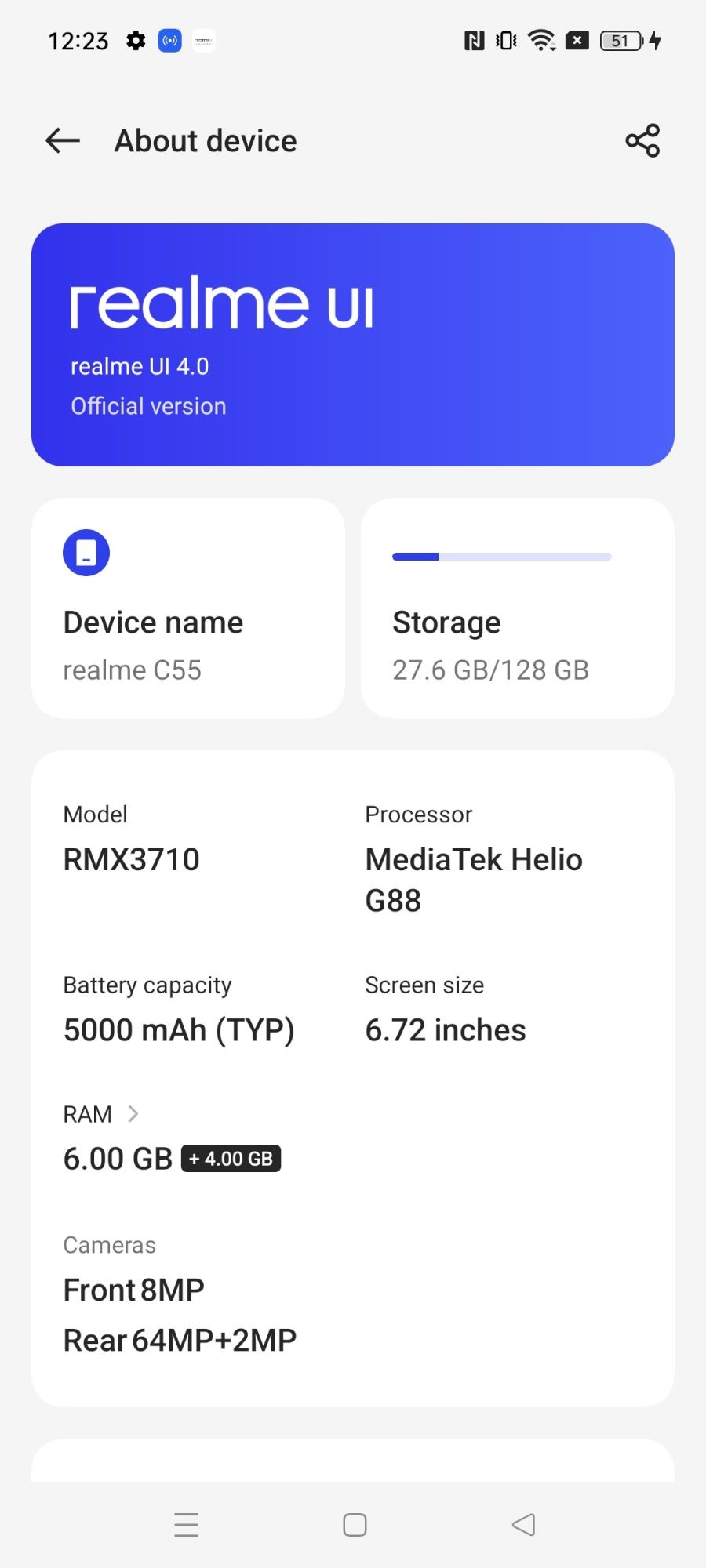Open the realme UI 4.0 version banner
The image size is (706, 1568).
(x=352, y=345)
